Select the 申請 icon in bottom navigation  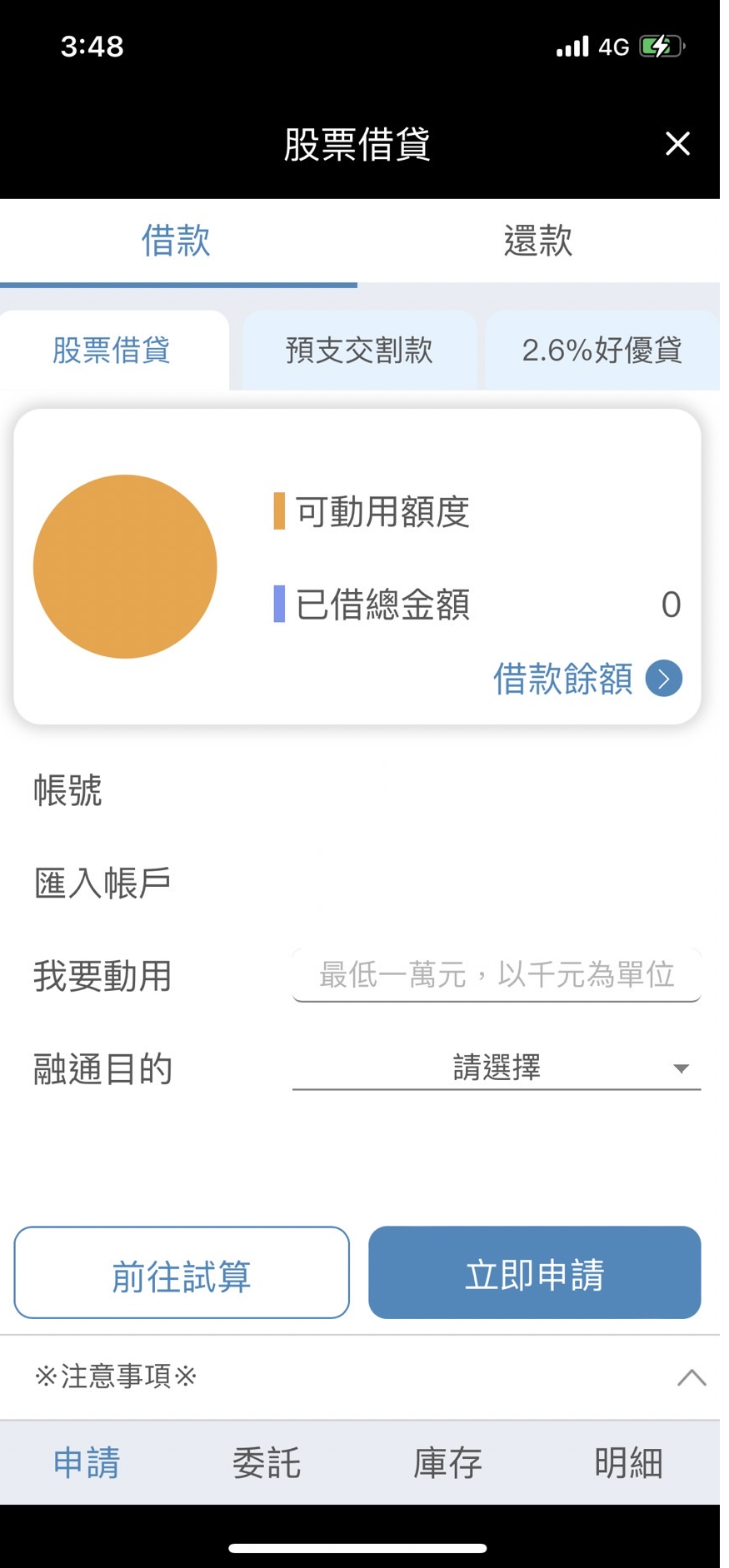[87, 1463]
